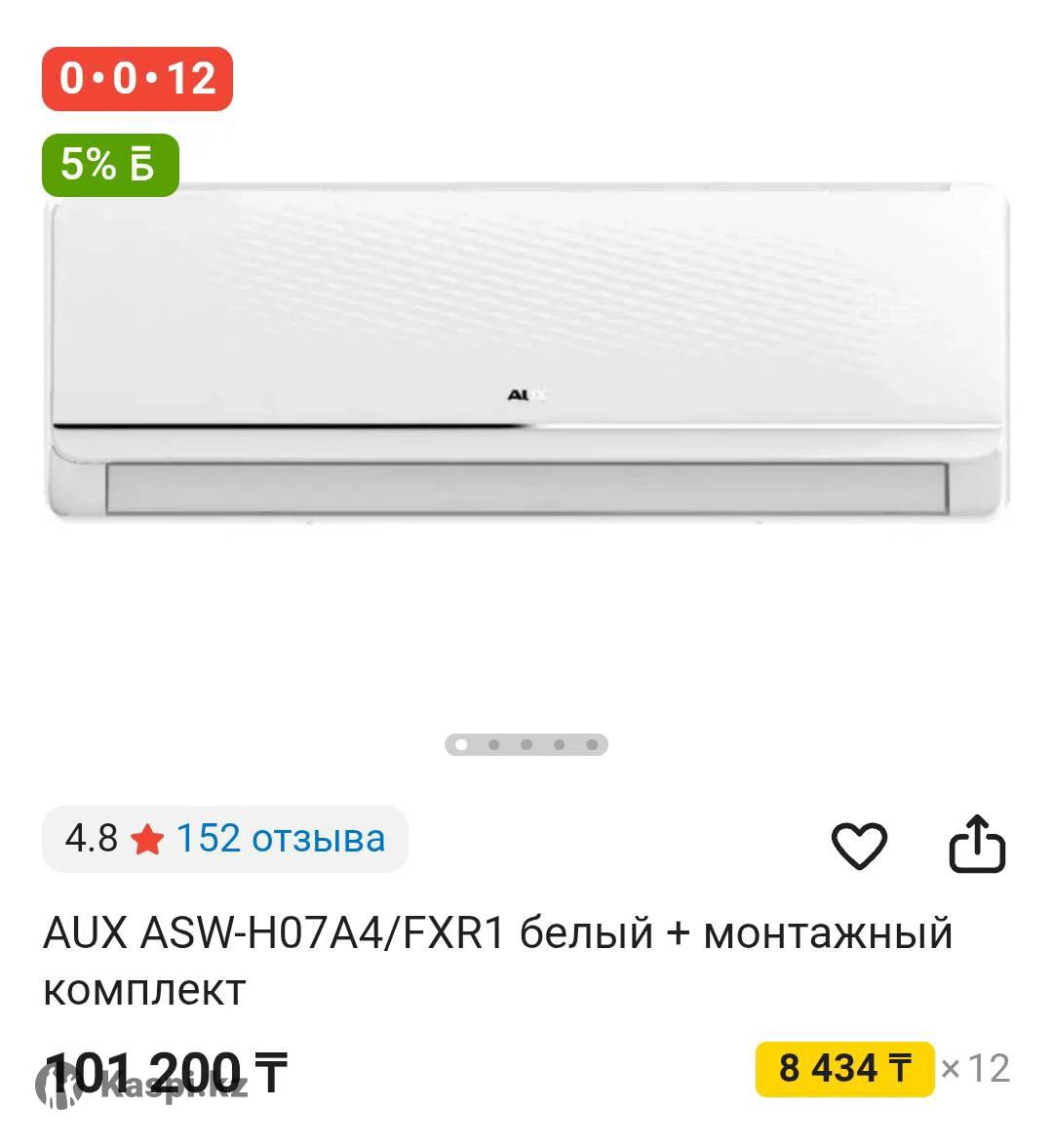Add the AUX conditioner to favorites
This screenshot has width=1053, height=1148.
859,845
